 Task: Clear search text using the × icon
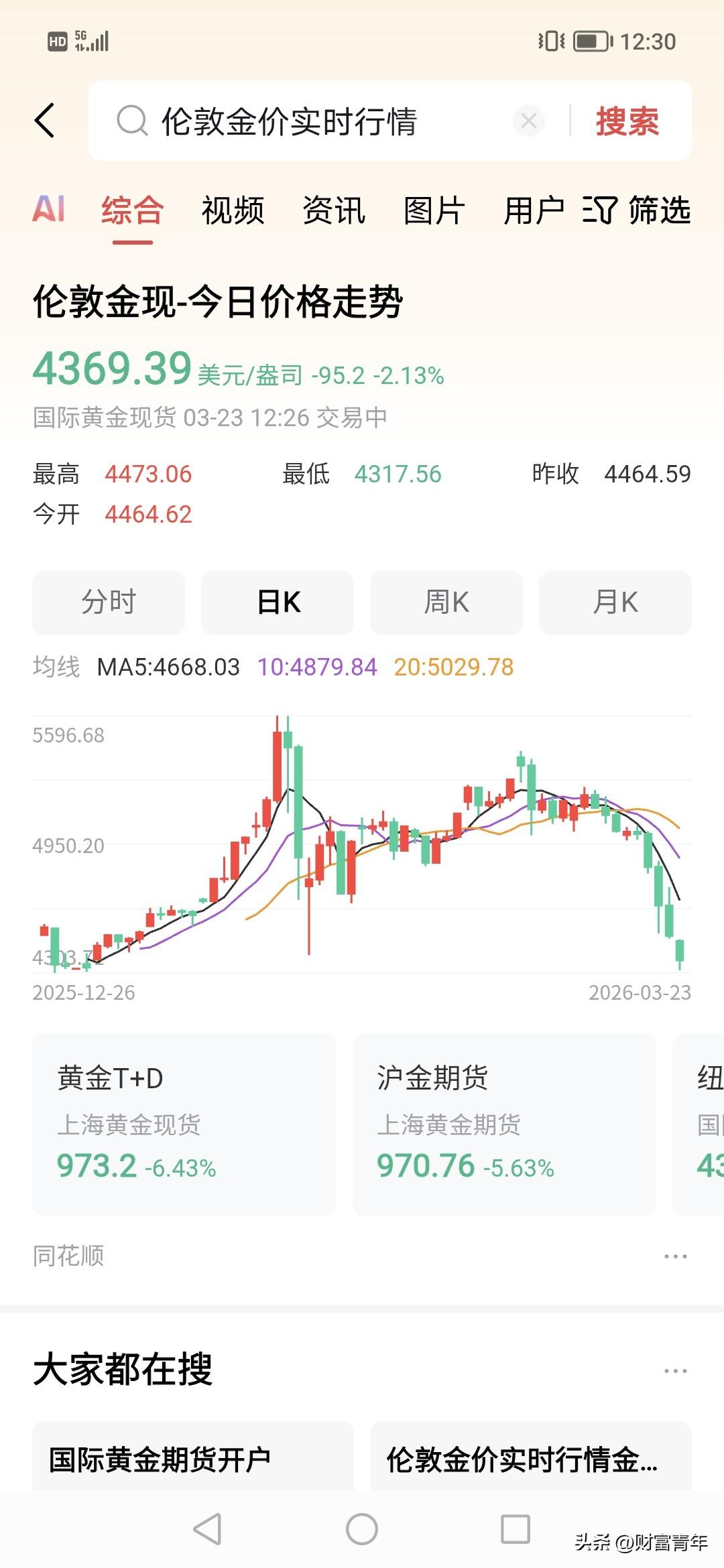click(529, 121)
